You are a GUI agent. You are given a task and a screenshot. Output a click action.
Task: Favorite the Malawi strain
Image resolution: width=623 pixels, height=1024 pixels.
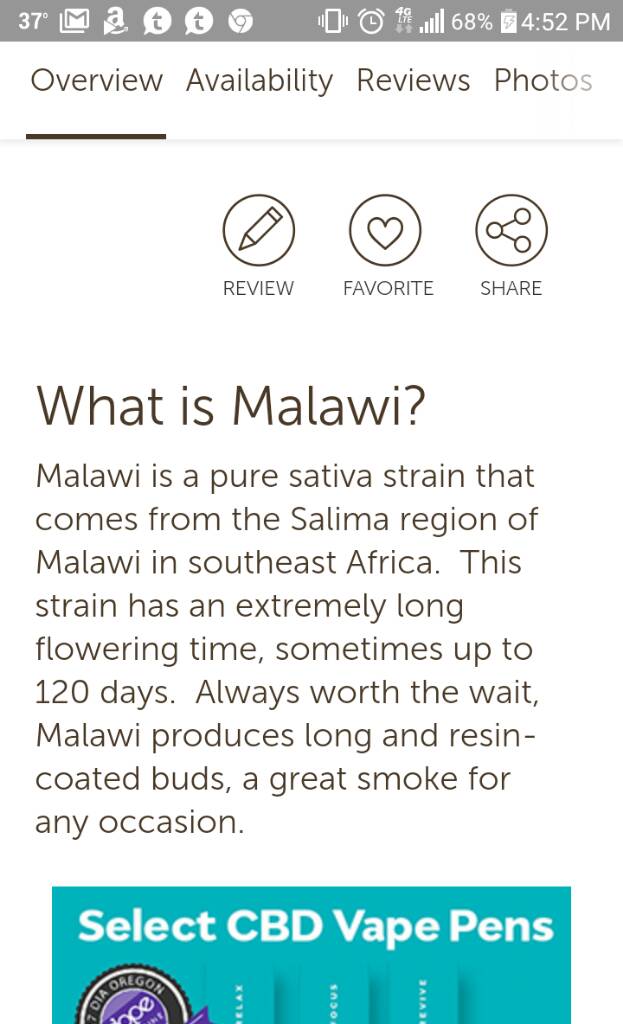pyautogui.click(x=385, y=230)
